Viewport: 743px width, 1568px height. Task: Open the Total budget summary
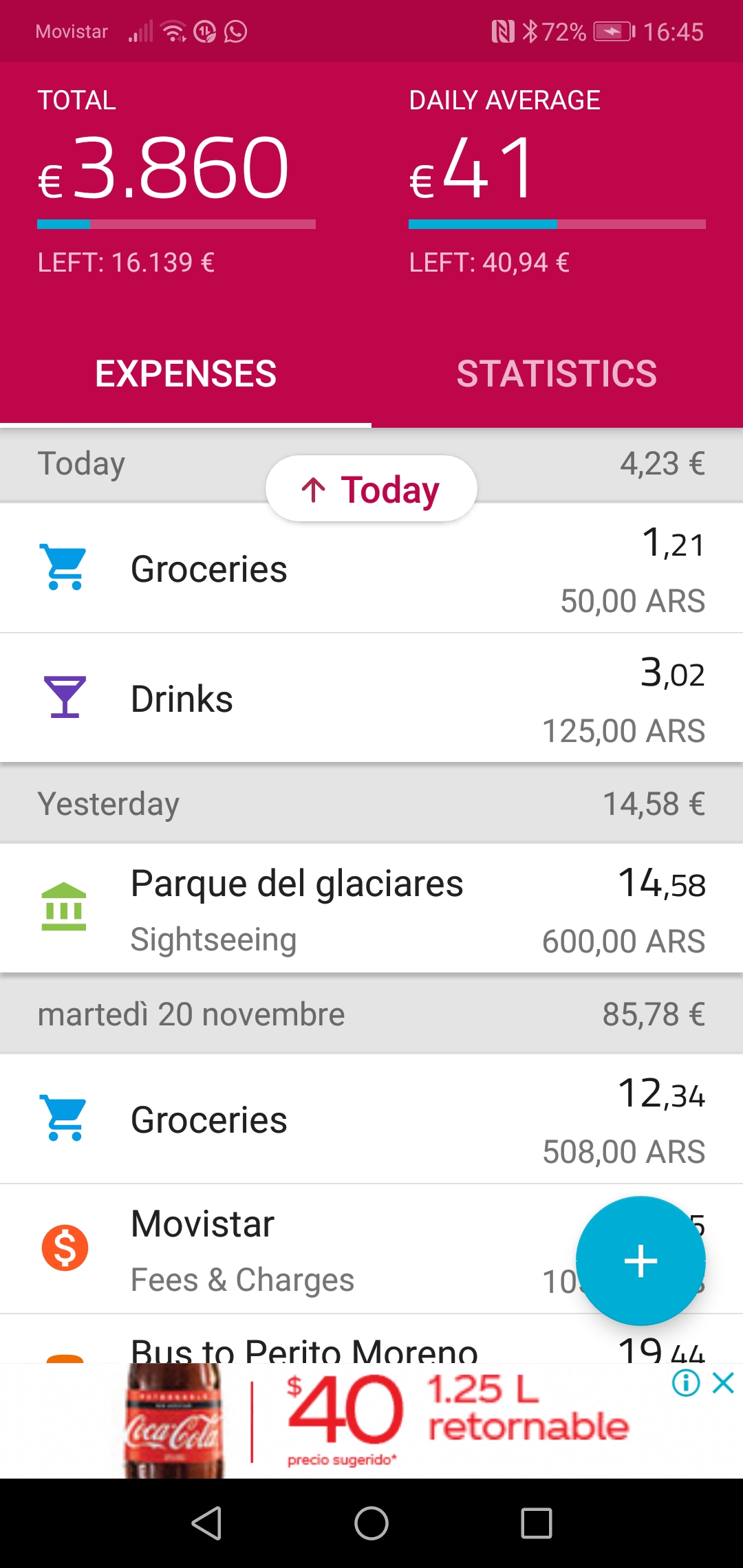point(176,182)
